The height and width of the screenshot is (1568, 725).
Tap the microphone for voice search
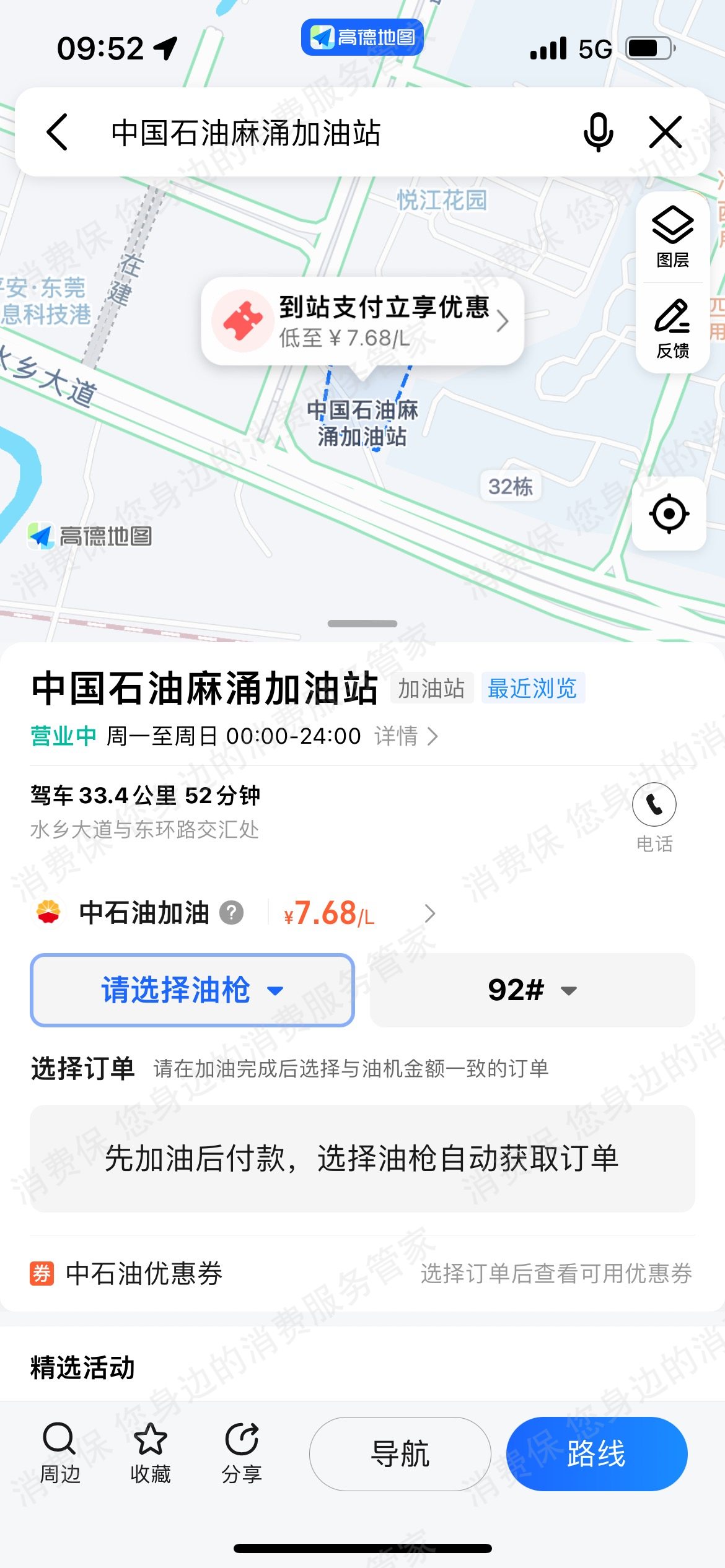(x=598, y=132)
